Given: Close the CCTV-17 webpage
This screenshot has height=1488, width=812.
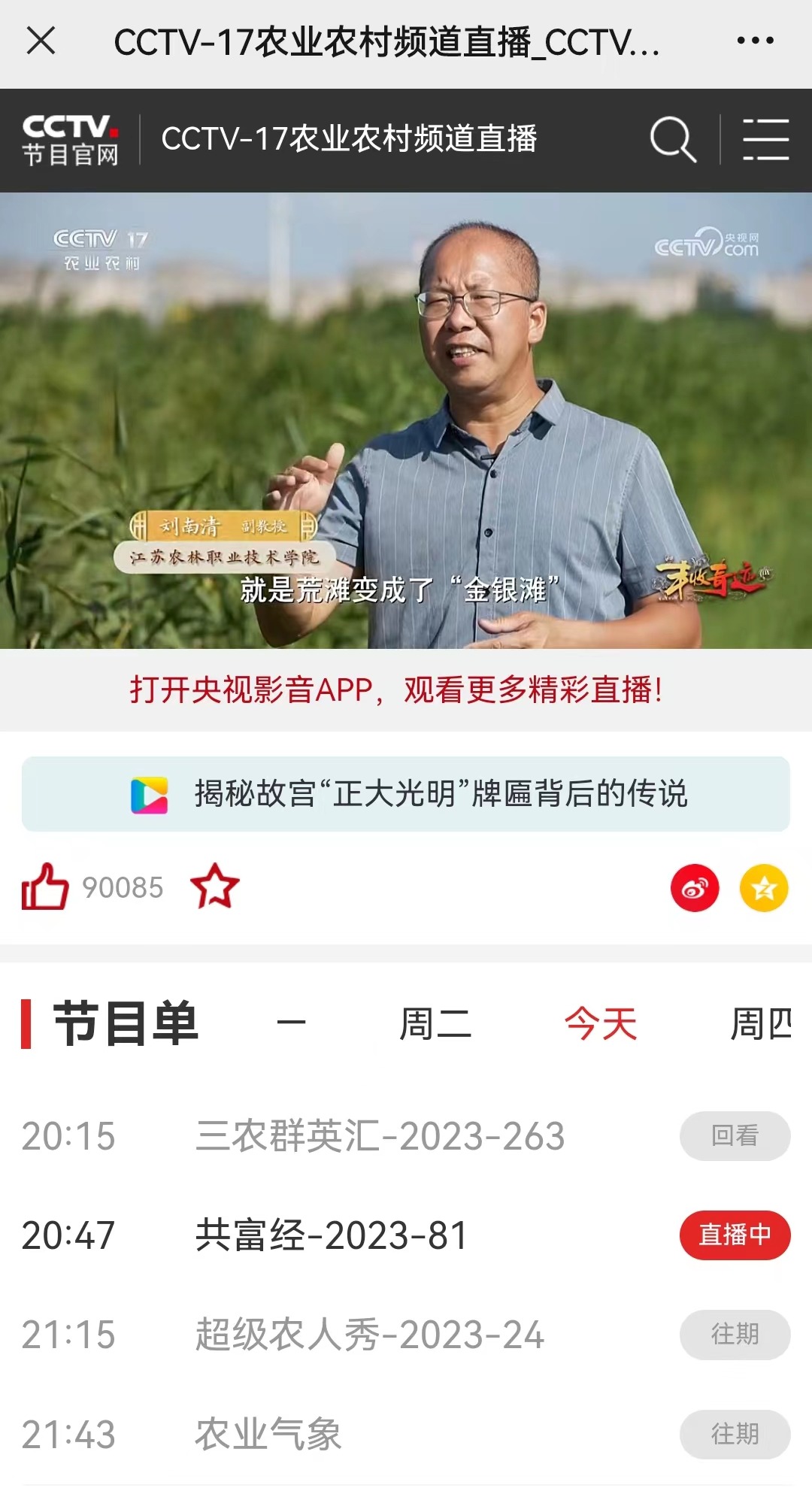Looking at the screenshot, I should (41, 41).
